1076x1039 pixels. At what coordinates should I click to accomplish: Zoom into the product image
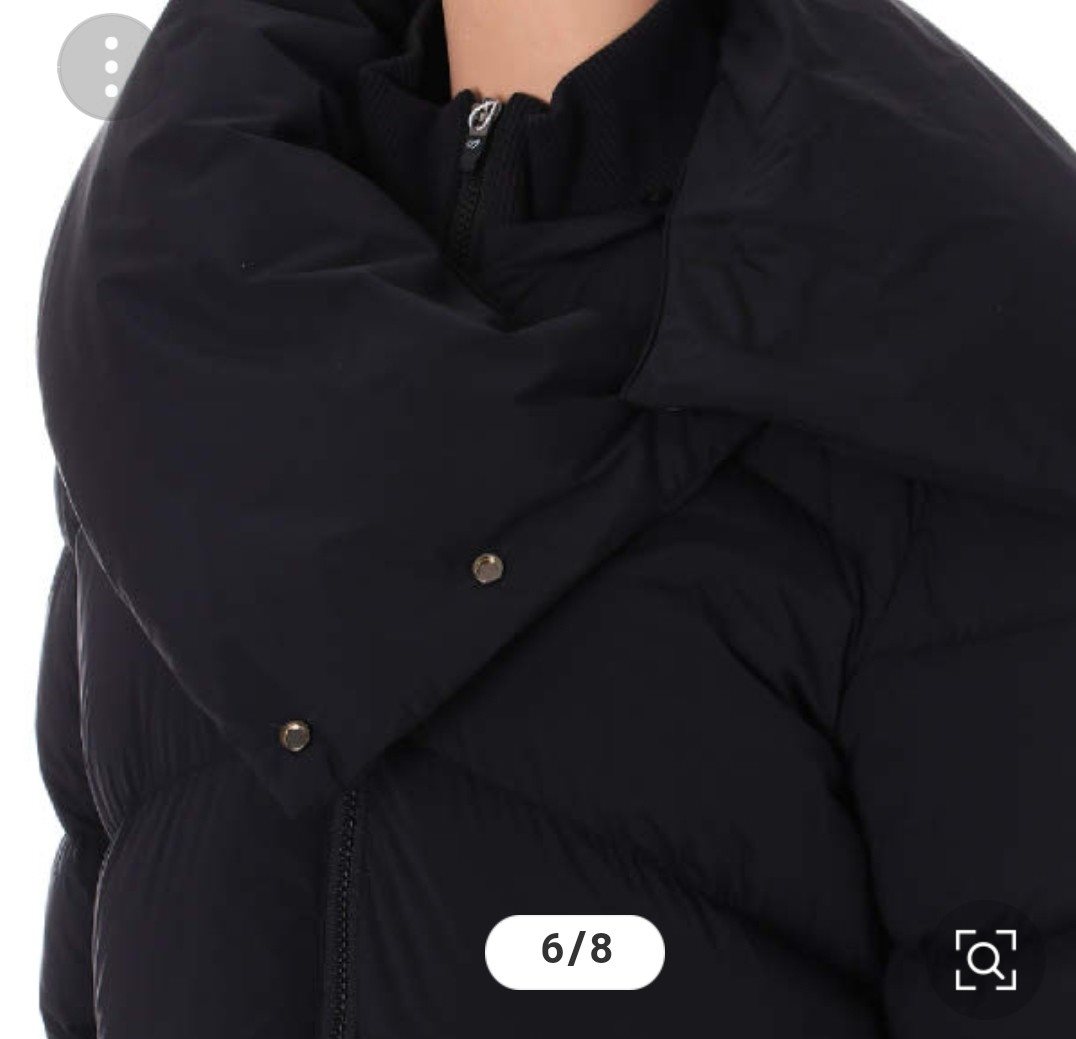point(985,960)
